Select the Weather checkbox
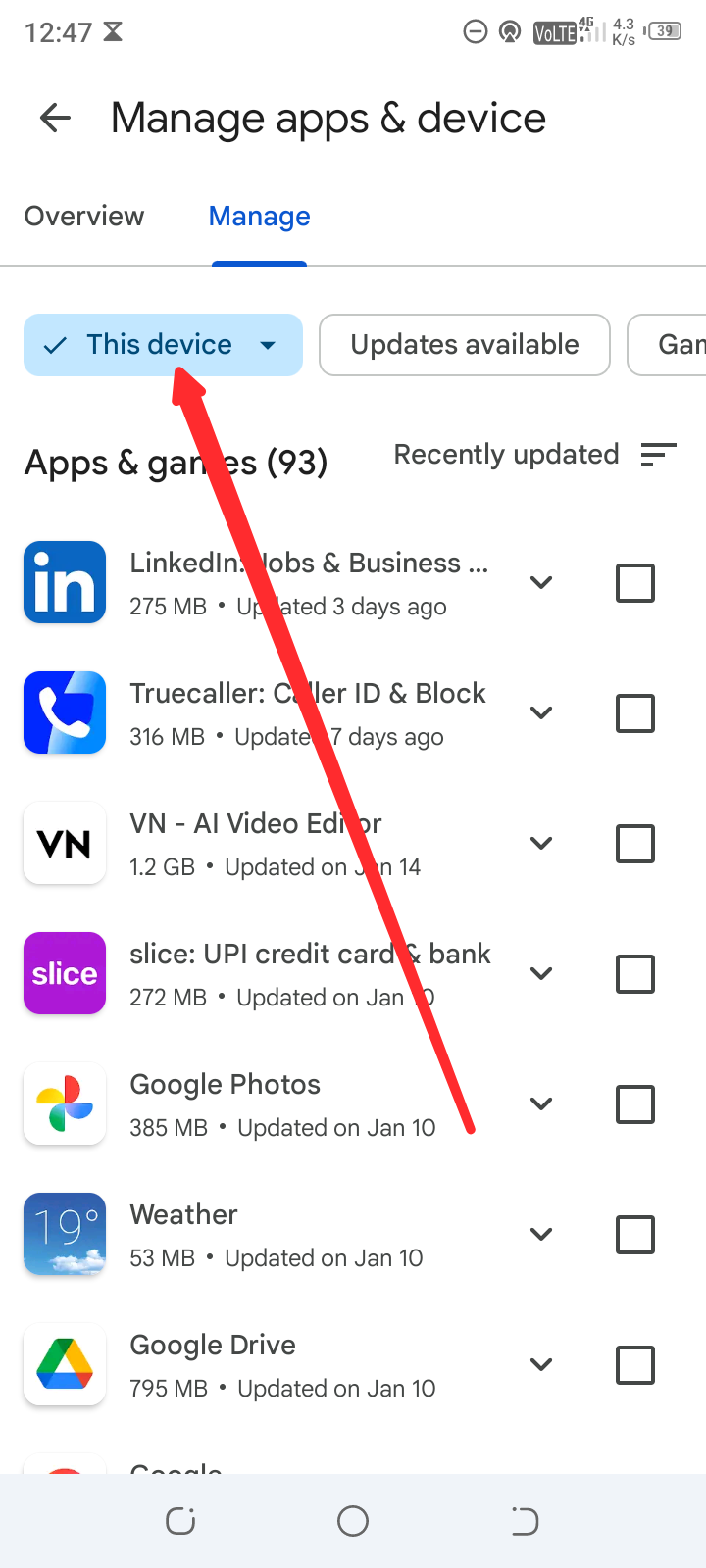This screenshot has width=706, height=1568. click(635, 1235)
